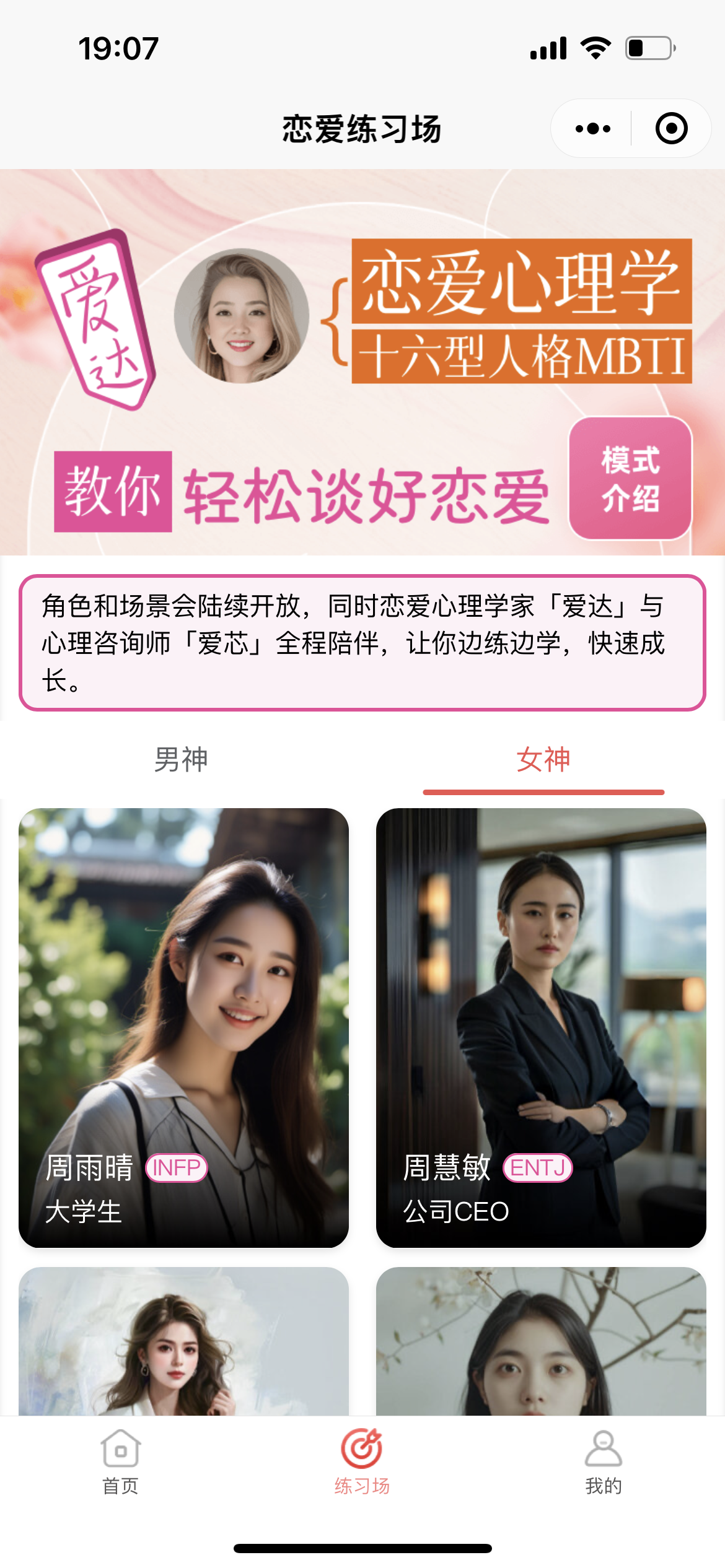Open 周雨晴 INFP character card
Screen dimensions: 725x1568
pos(183,1027)
